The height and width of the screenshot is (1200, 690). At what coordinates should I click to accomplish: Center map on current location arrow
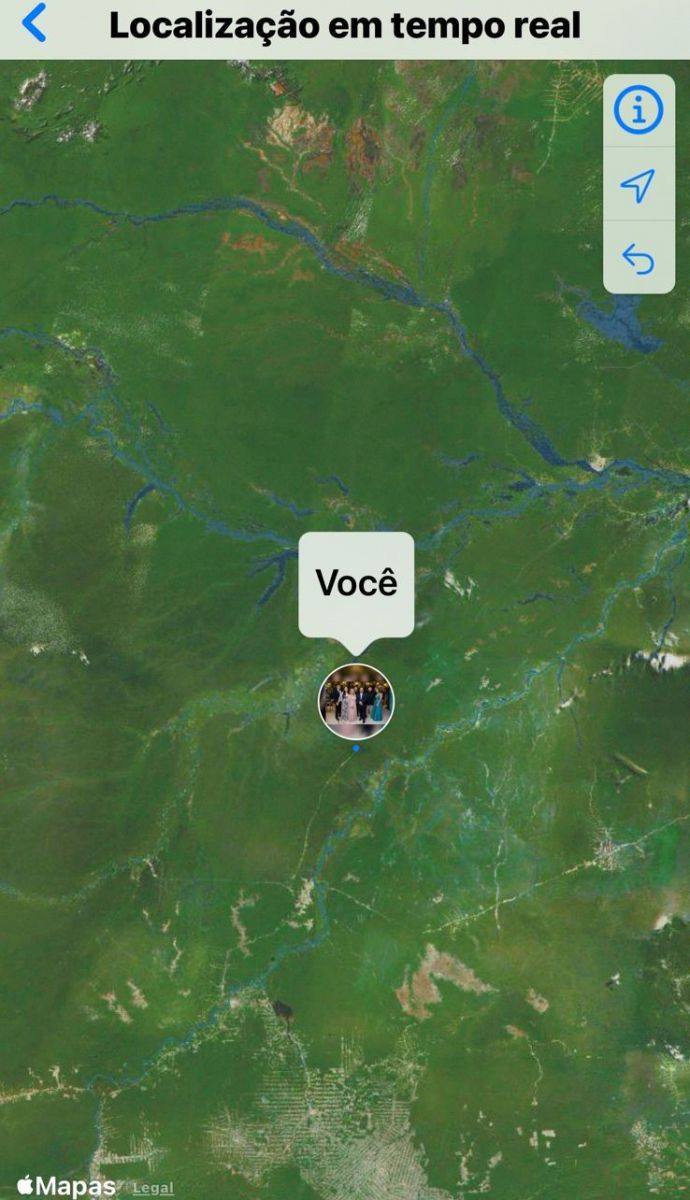tap(638, 184)
